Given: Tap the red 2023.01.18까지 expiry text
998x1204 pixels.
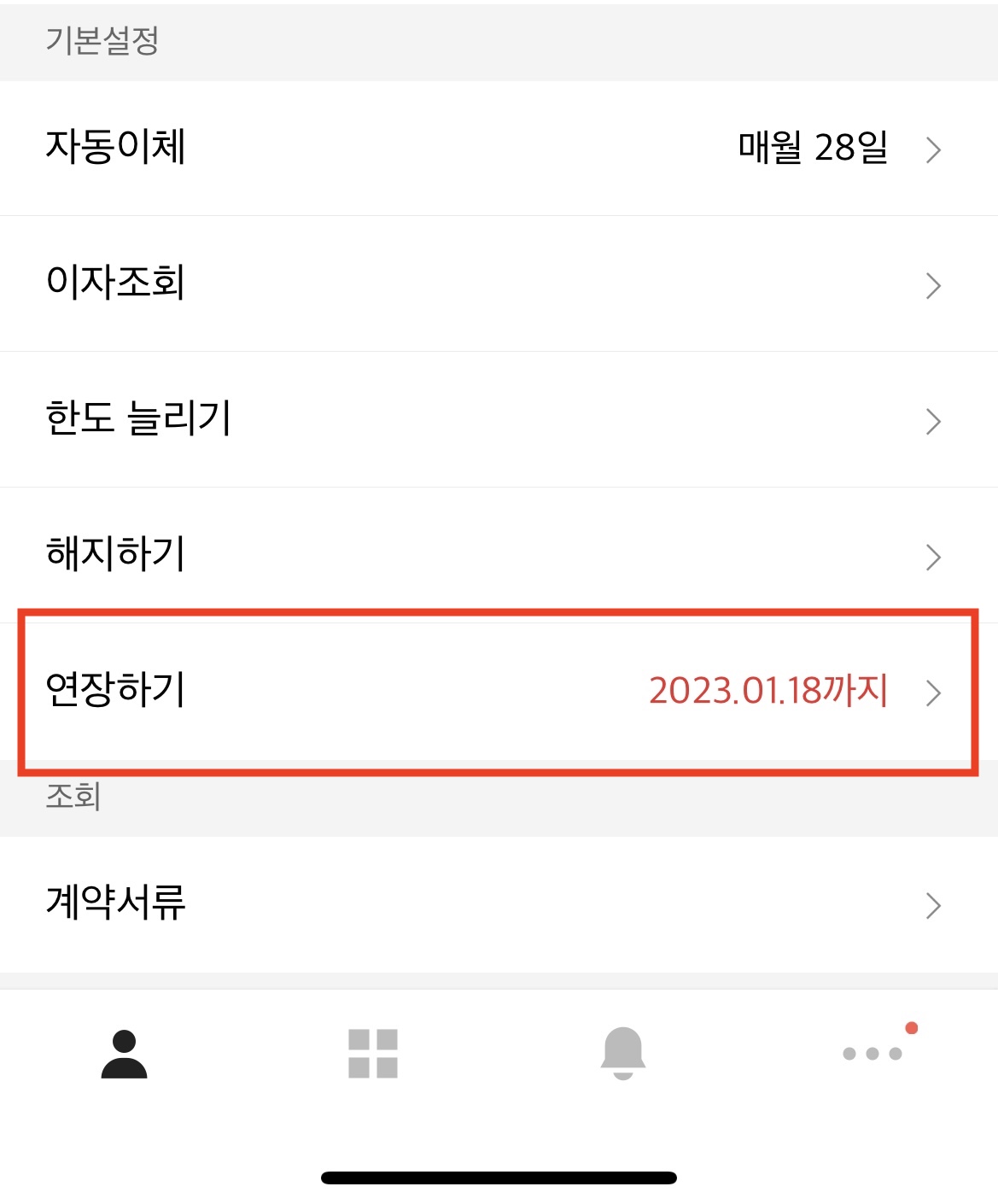Looking at the screenshot, I should point(770,693).
